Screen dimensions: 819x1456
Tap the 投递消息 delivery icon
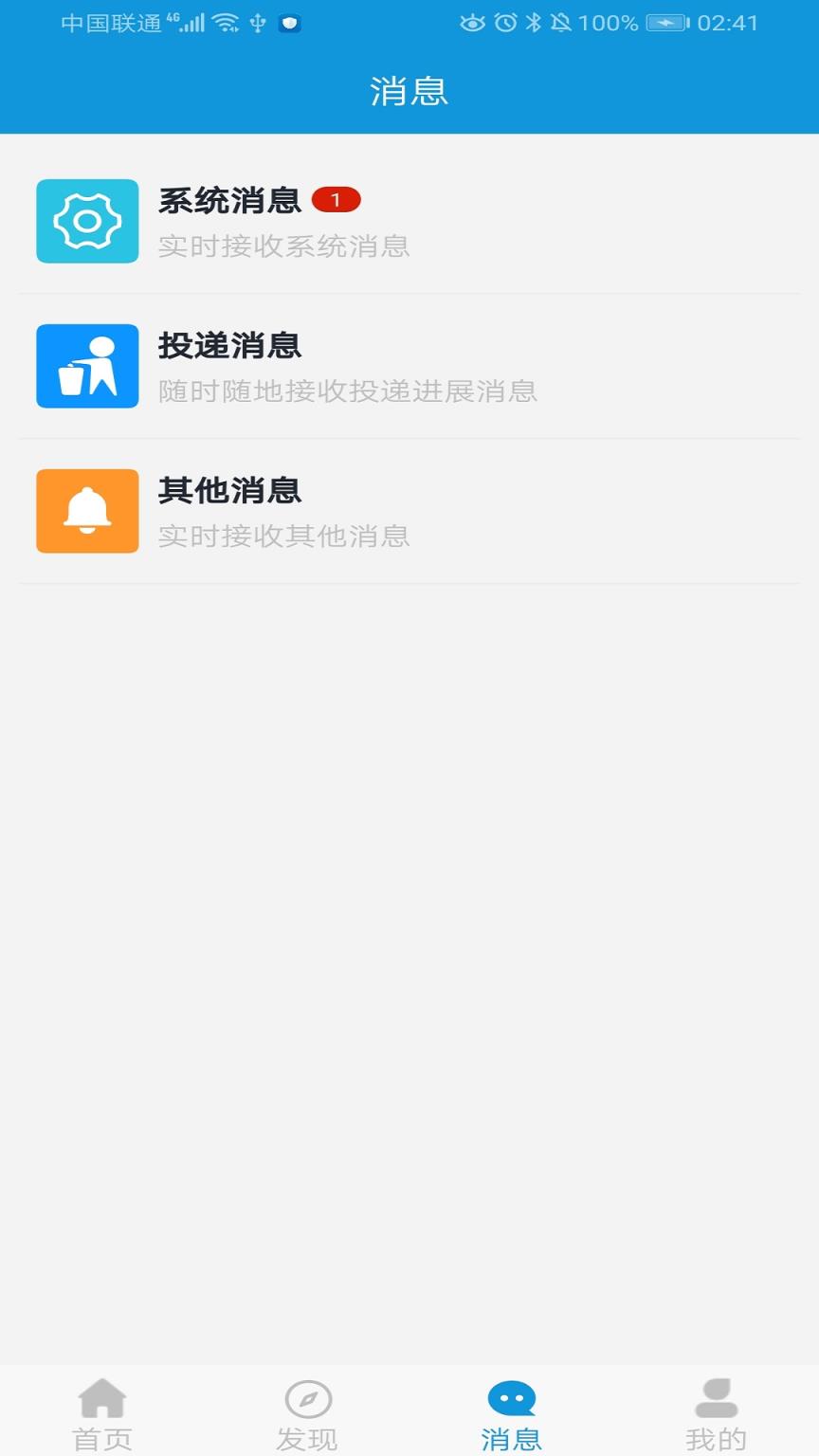click(87, 367)
